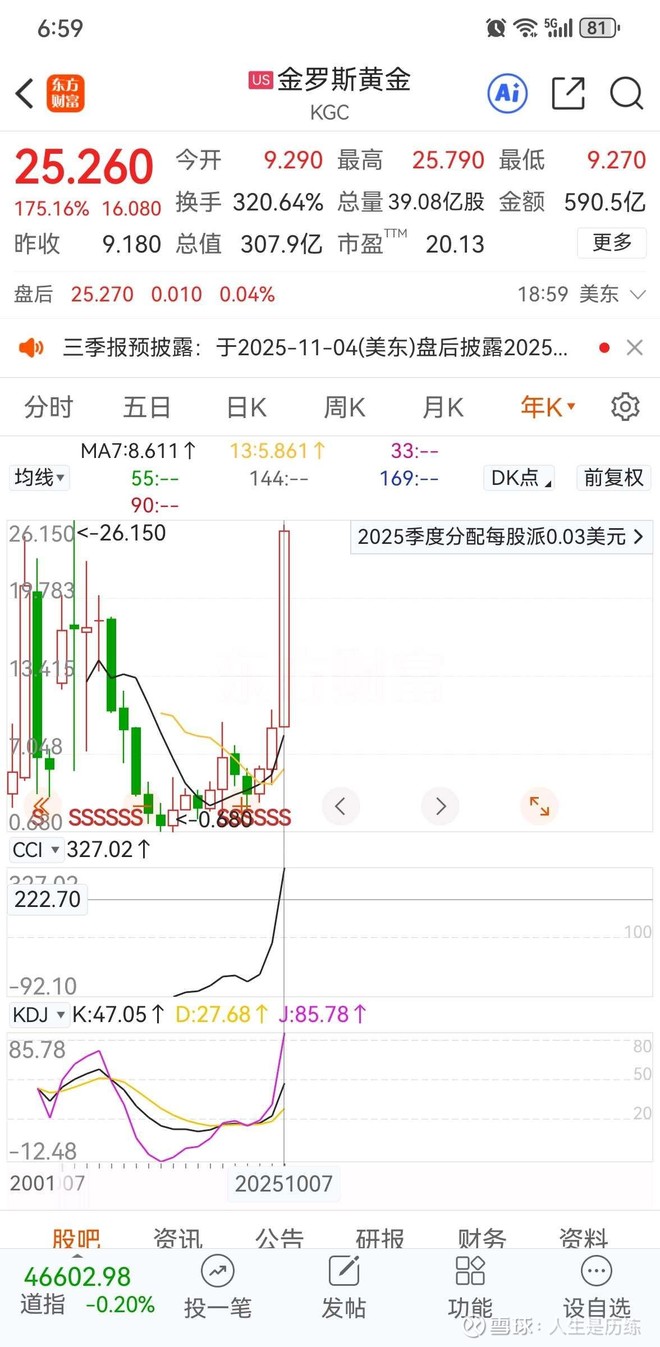Open the 投一笔 trade option
This screenshot has height=1347, width=660.
click(x=217, y=1287)
